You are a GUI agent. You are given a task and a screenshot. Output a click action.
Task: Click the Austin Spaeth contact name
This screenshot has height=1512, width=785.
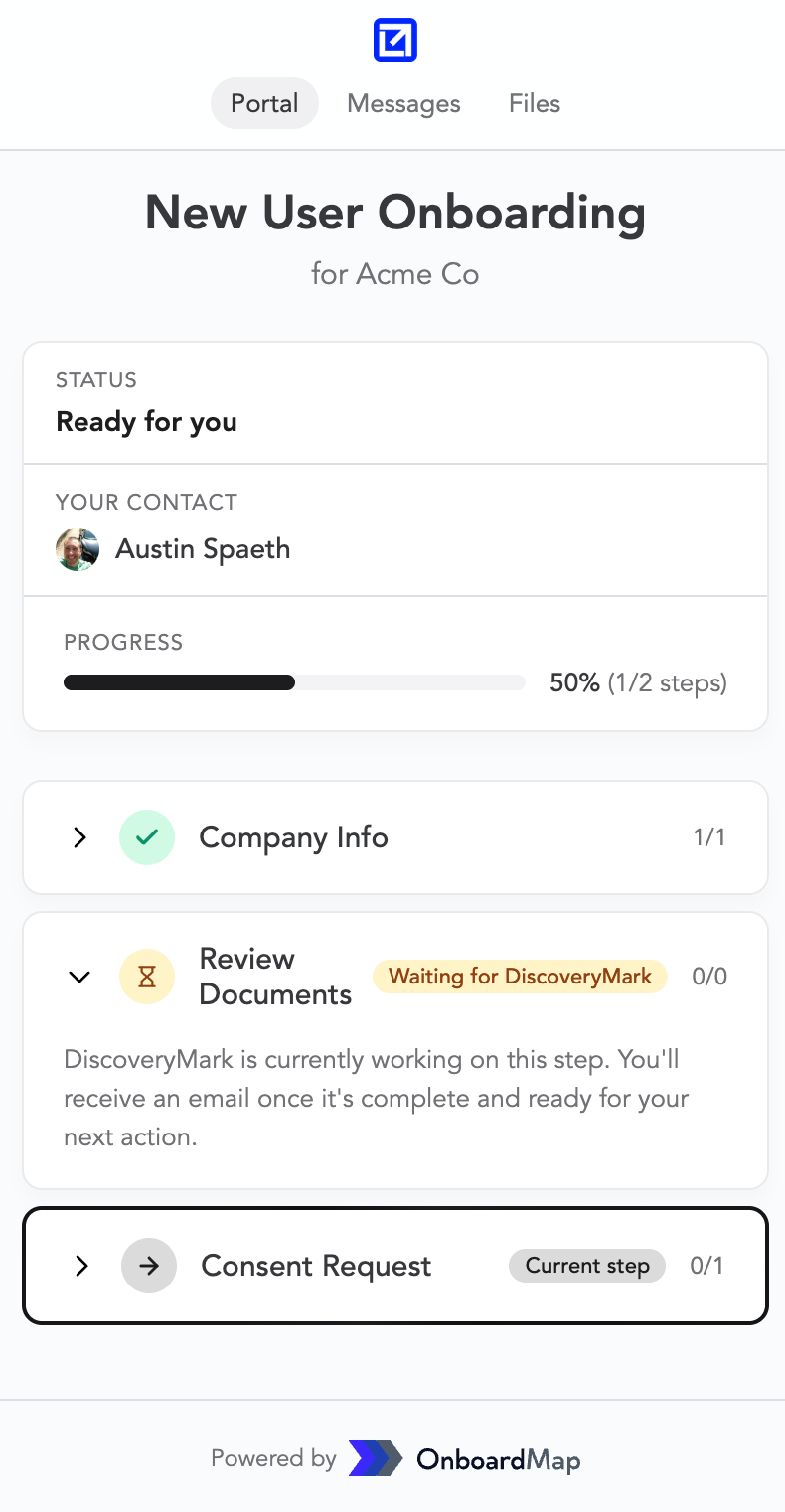point(203,548)
